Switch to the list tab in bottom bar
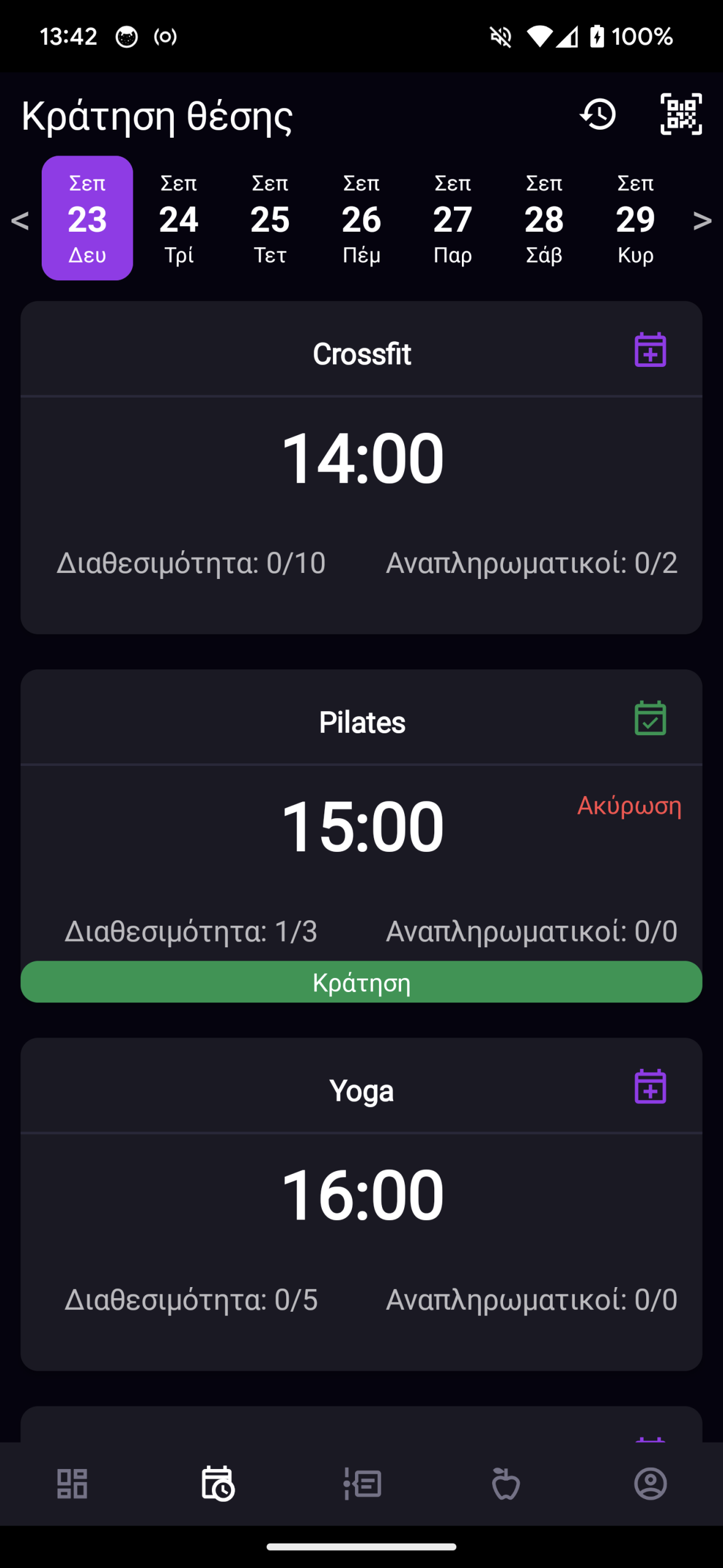Screen dimensions: 723x1568 pyautogui.click(x=362, y=1484)
